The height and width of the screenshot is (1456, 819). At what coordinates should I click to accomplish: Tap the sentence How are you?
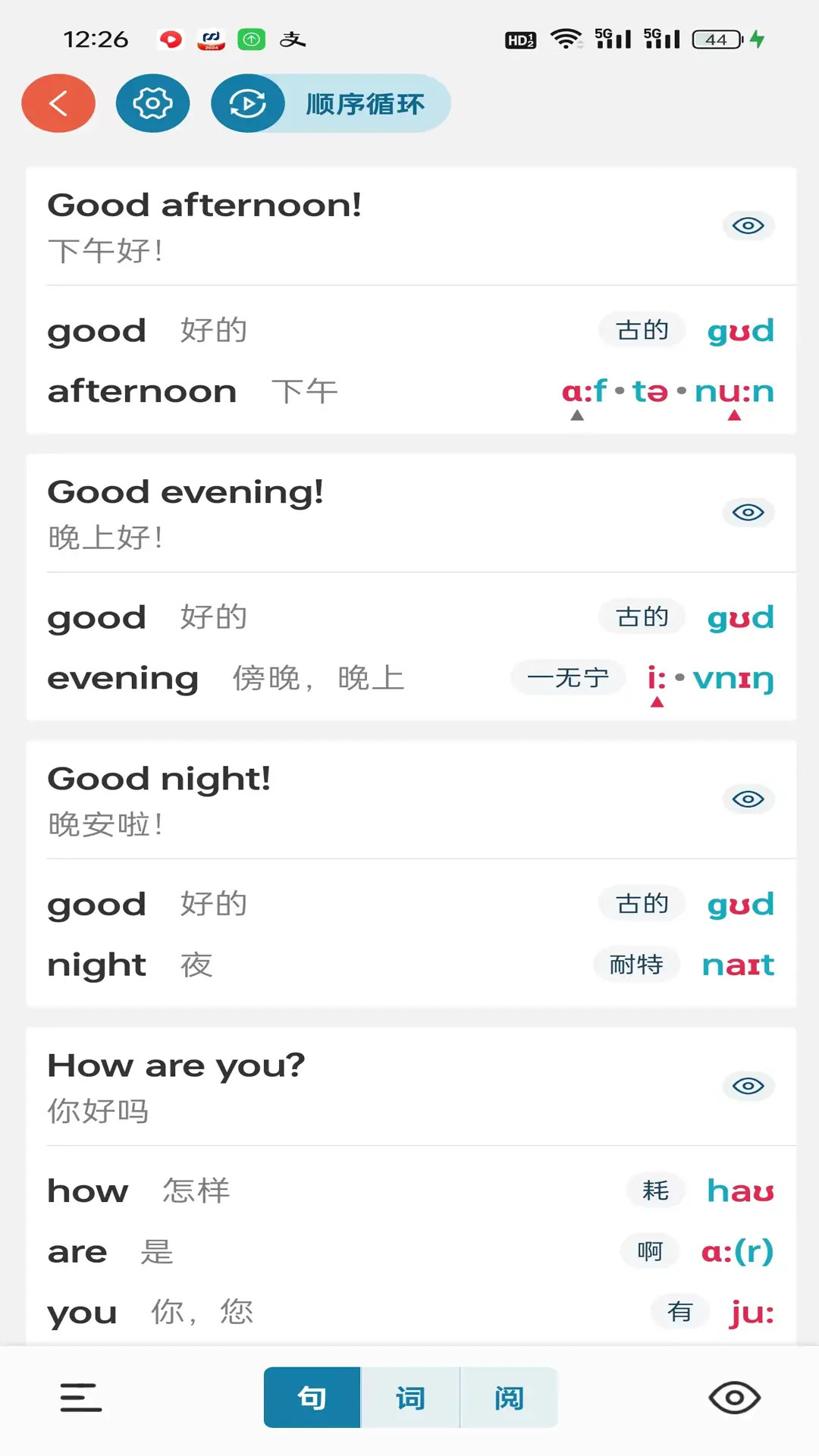(175, 1065)
